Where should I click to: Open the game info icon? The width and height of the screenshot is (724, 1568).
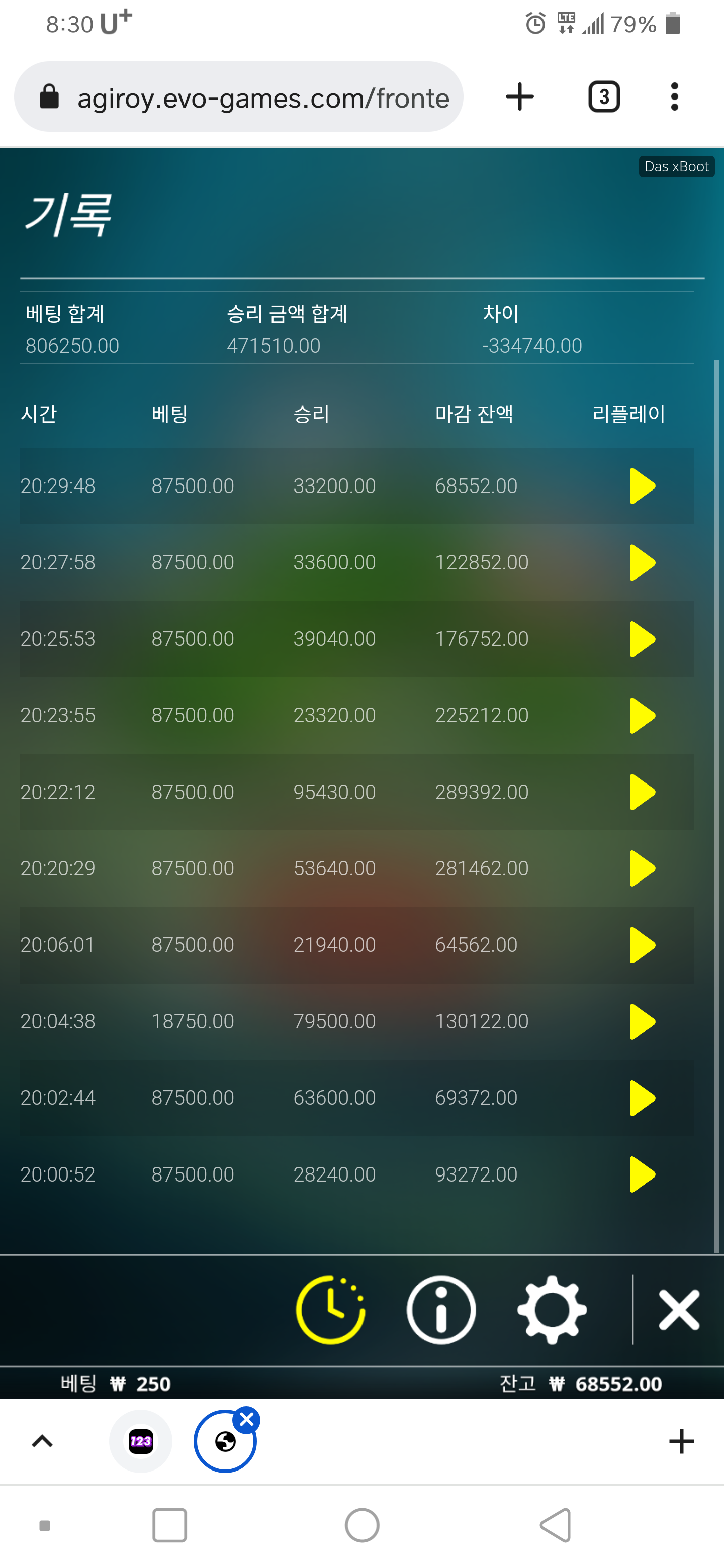coord(441,1309)
